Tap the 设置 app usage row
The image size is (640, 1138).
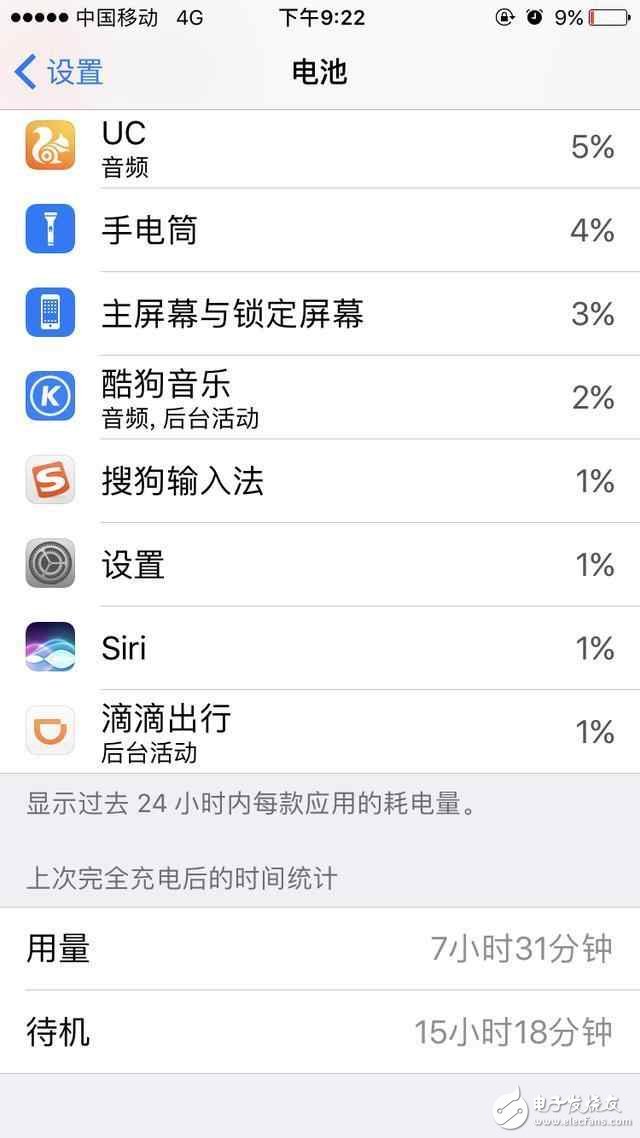pos(320,565)
